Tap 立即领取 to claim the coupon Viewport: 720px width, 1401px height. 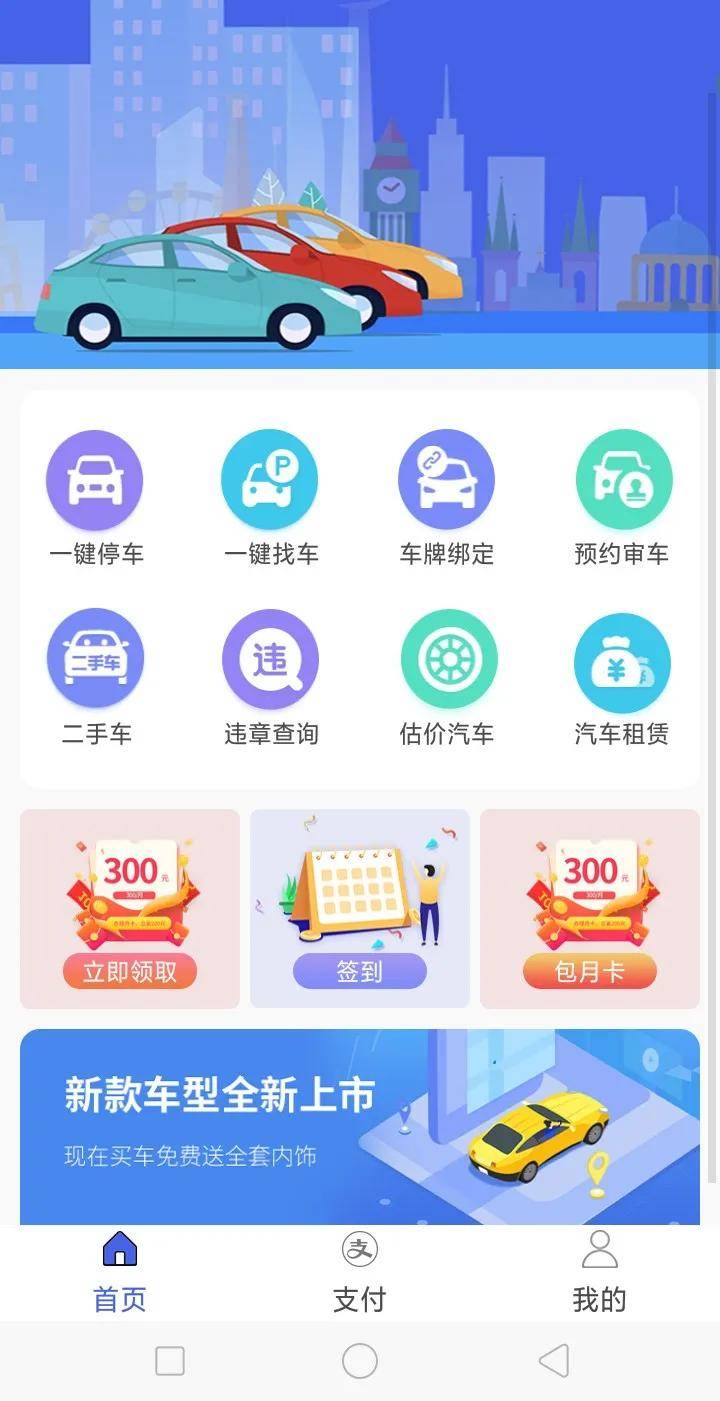130,971
